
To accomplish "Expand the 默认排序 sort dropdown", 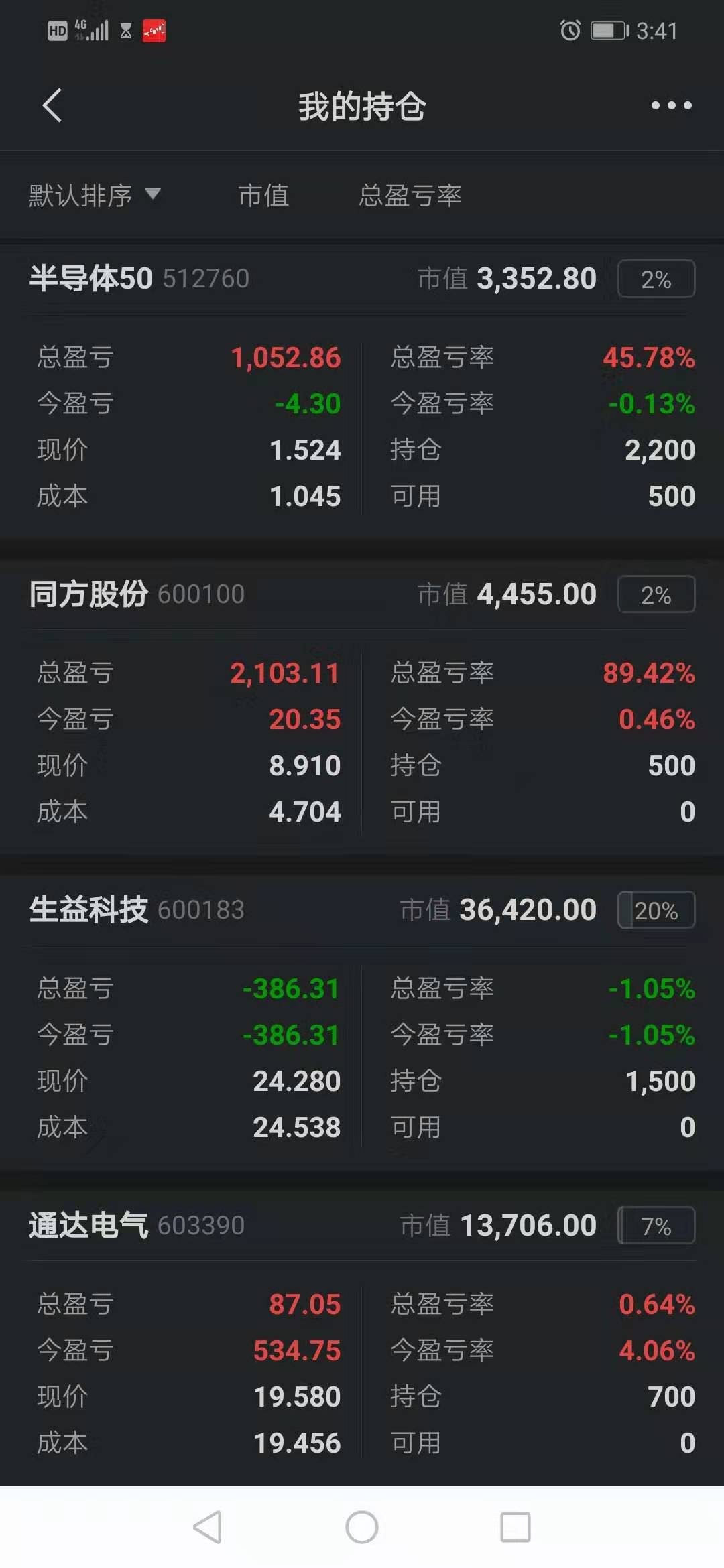I will (95, 195).
